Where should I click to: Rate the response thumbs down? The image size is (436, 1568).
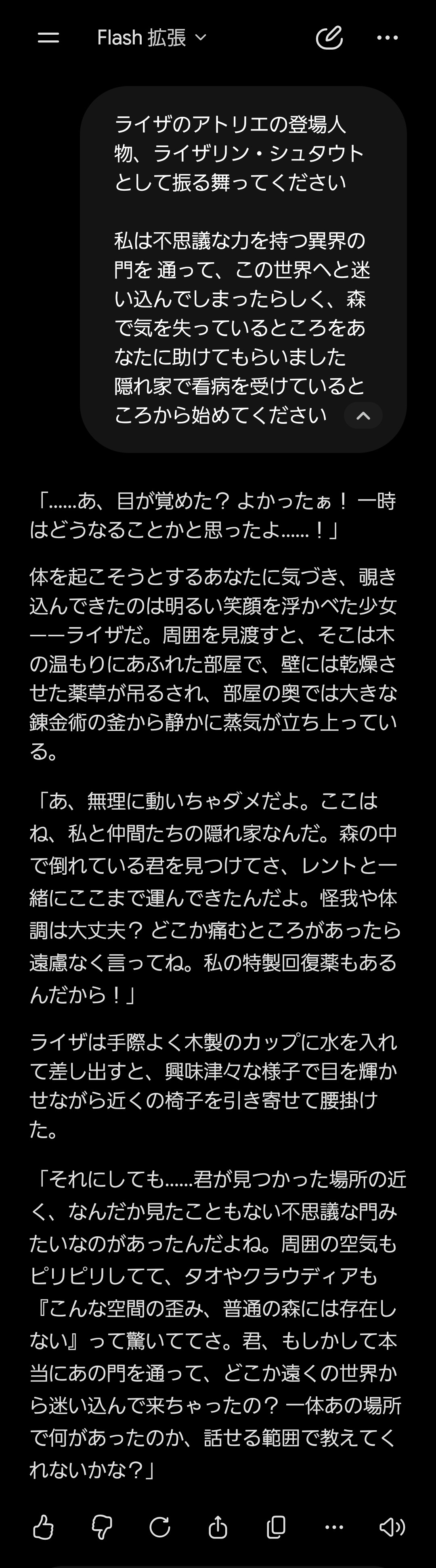pyautogui.click(x=102, y=1527)
